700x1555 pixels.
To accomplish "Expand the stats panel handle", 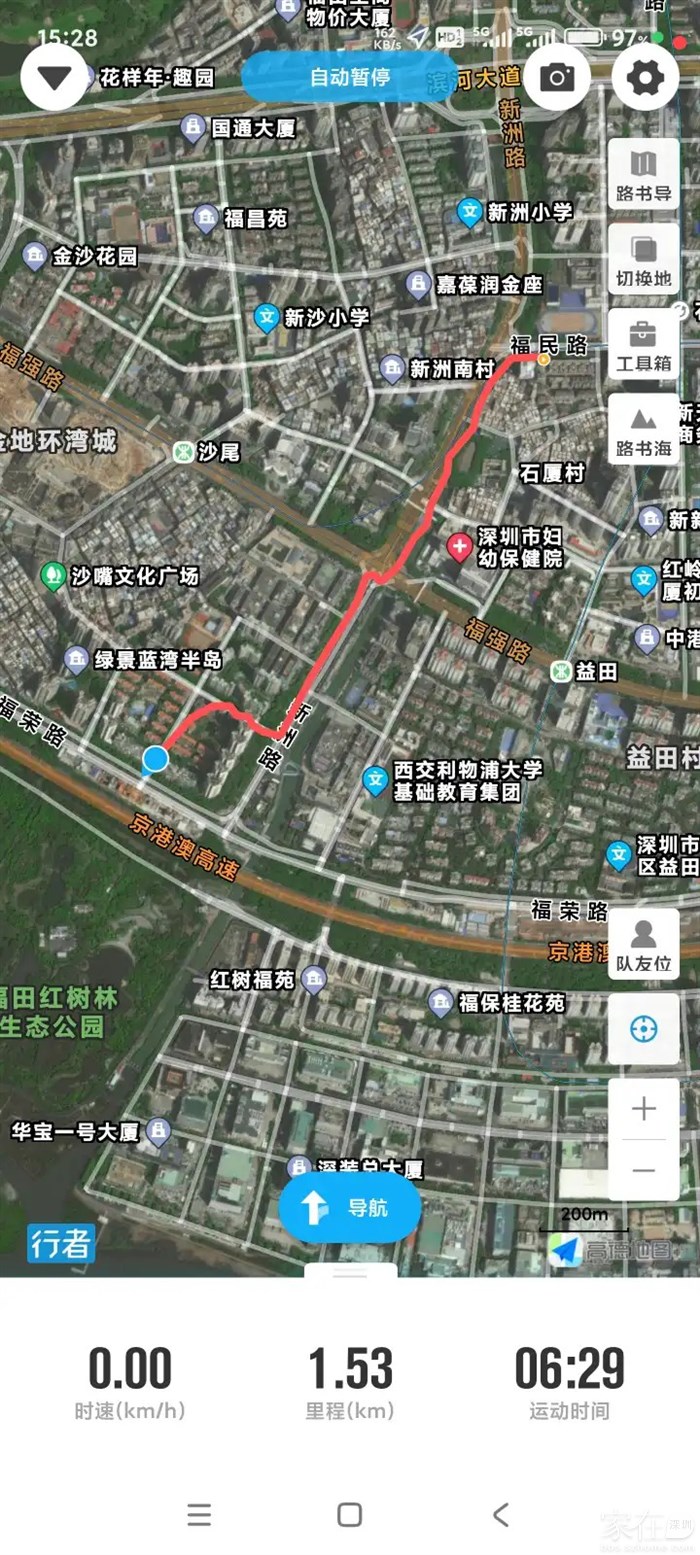I will pyautogui.click(x=350, y=1272).
